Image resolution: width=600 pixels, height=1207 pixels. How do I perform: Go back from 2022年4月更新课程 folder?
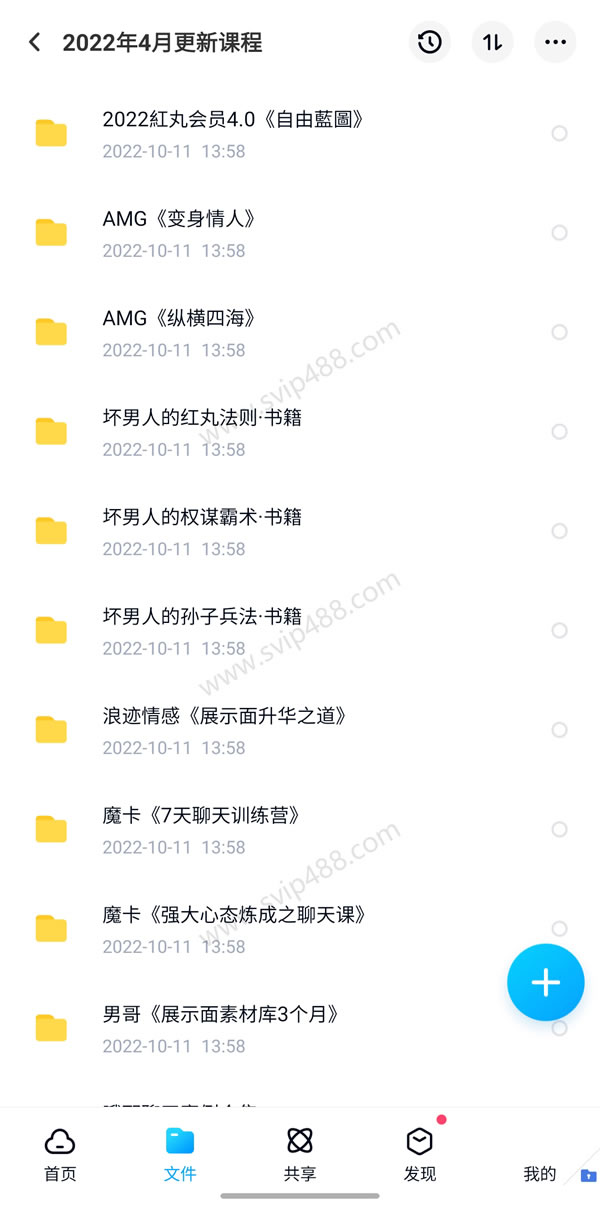click(x=35, y=43)
